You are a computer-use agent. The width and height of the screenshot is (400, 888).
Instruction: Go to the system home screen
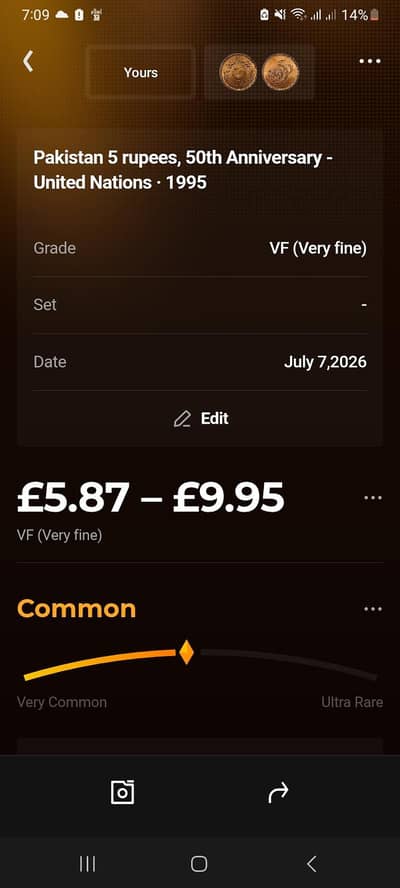pos(199,864)
